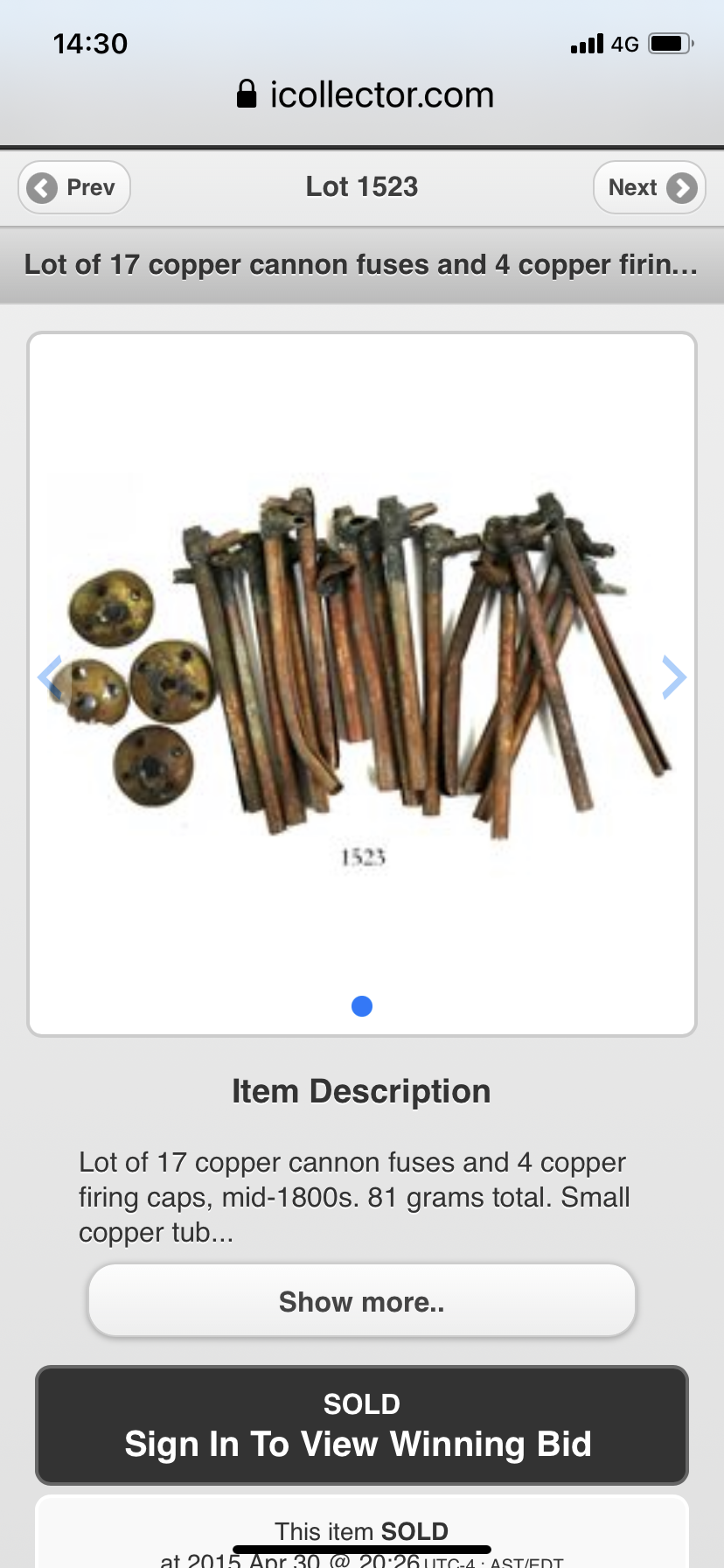The height and width of the screenshot is (1568, 724).
Task: Select the blue image page indicator dot
Action: tap(362, 1006)
